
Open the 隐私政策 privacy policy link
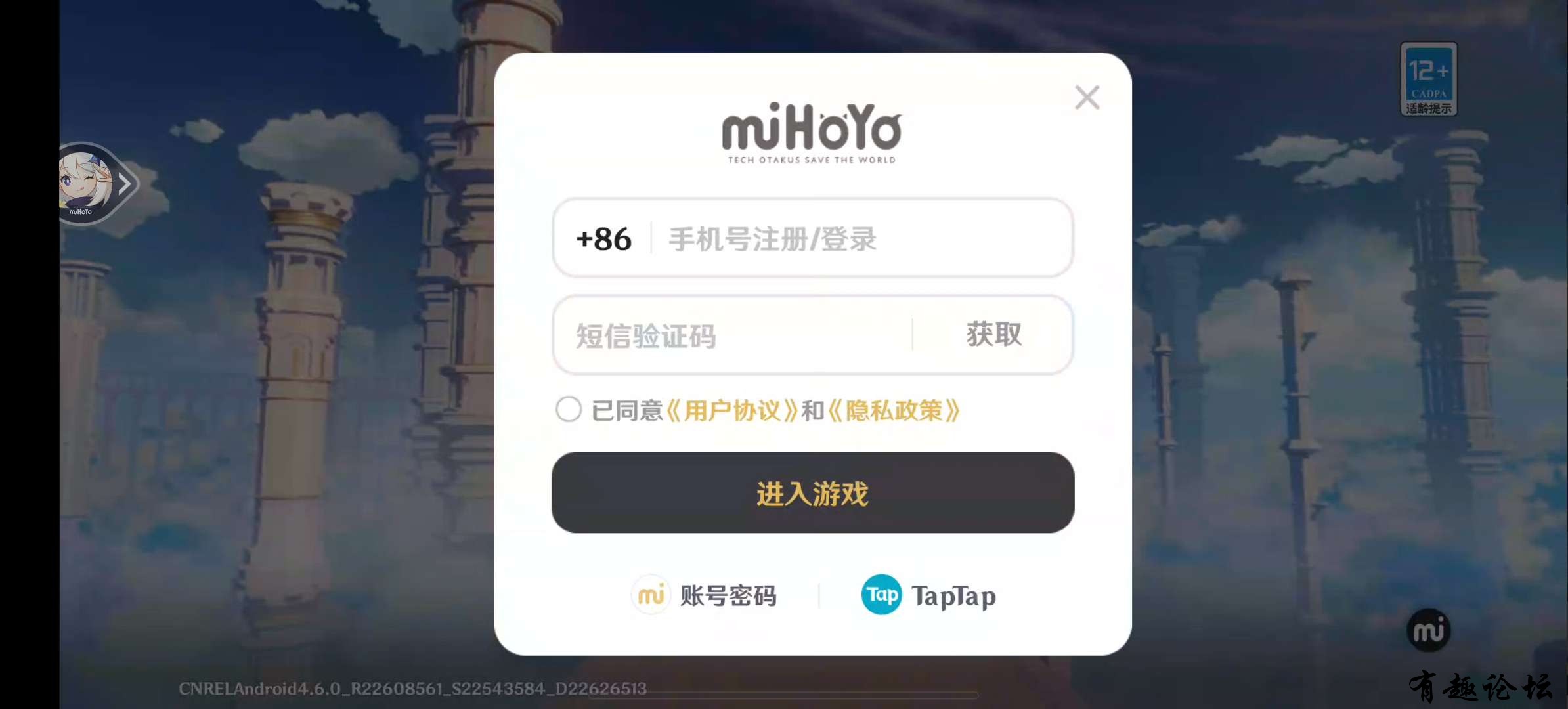click(x=894, y=411)
